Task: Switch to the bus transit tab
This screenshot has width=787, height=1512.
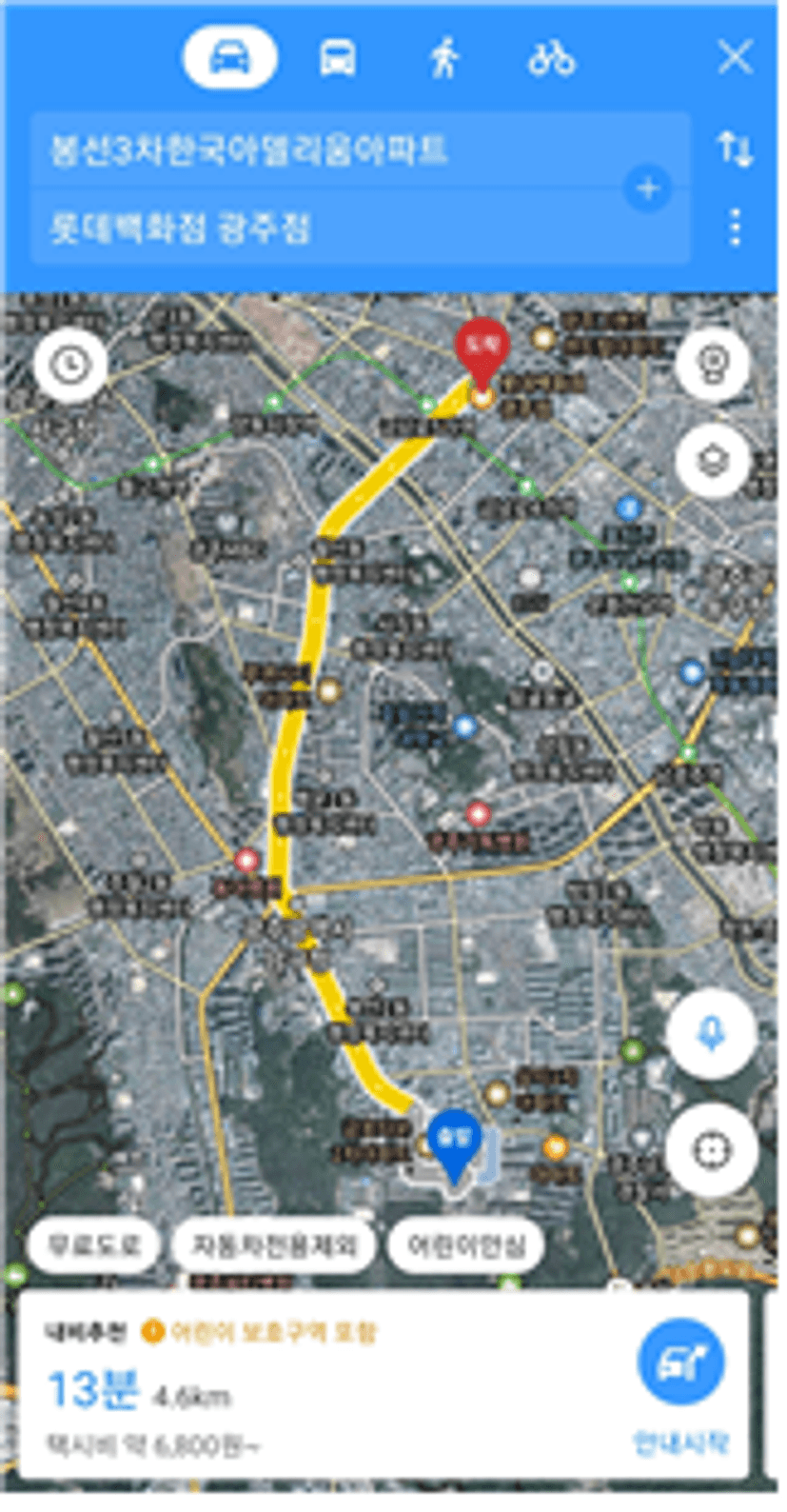Action: click(x=338, y=58)
